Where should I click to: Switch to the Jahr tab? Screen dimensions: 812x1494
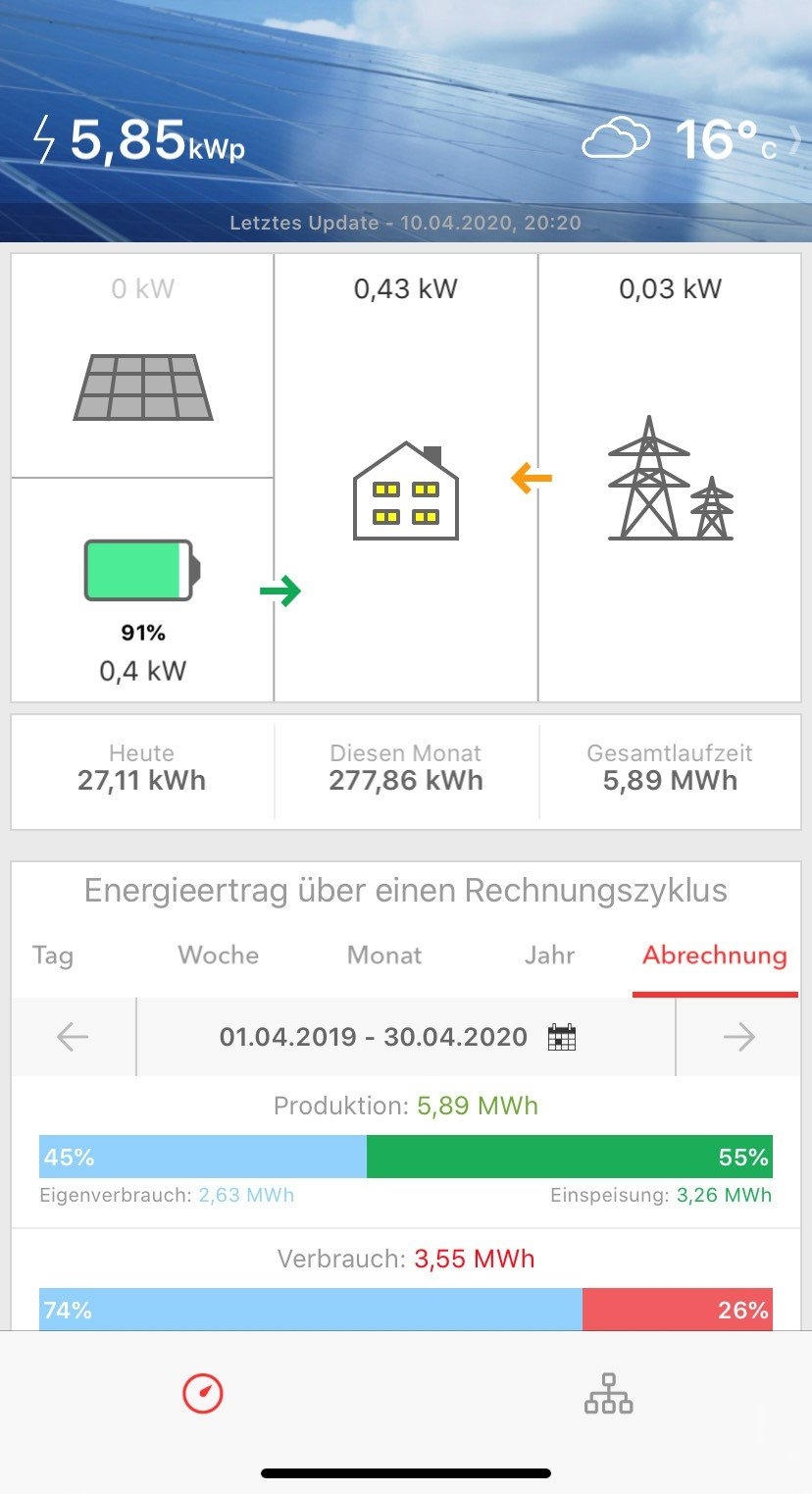[549, 955]
